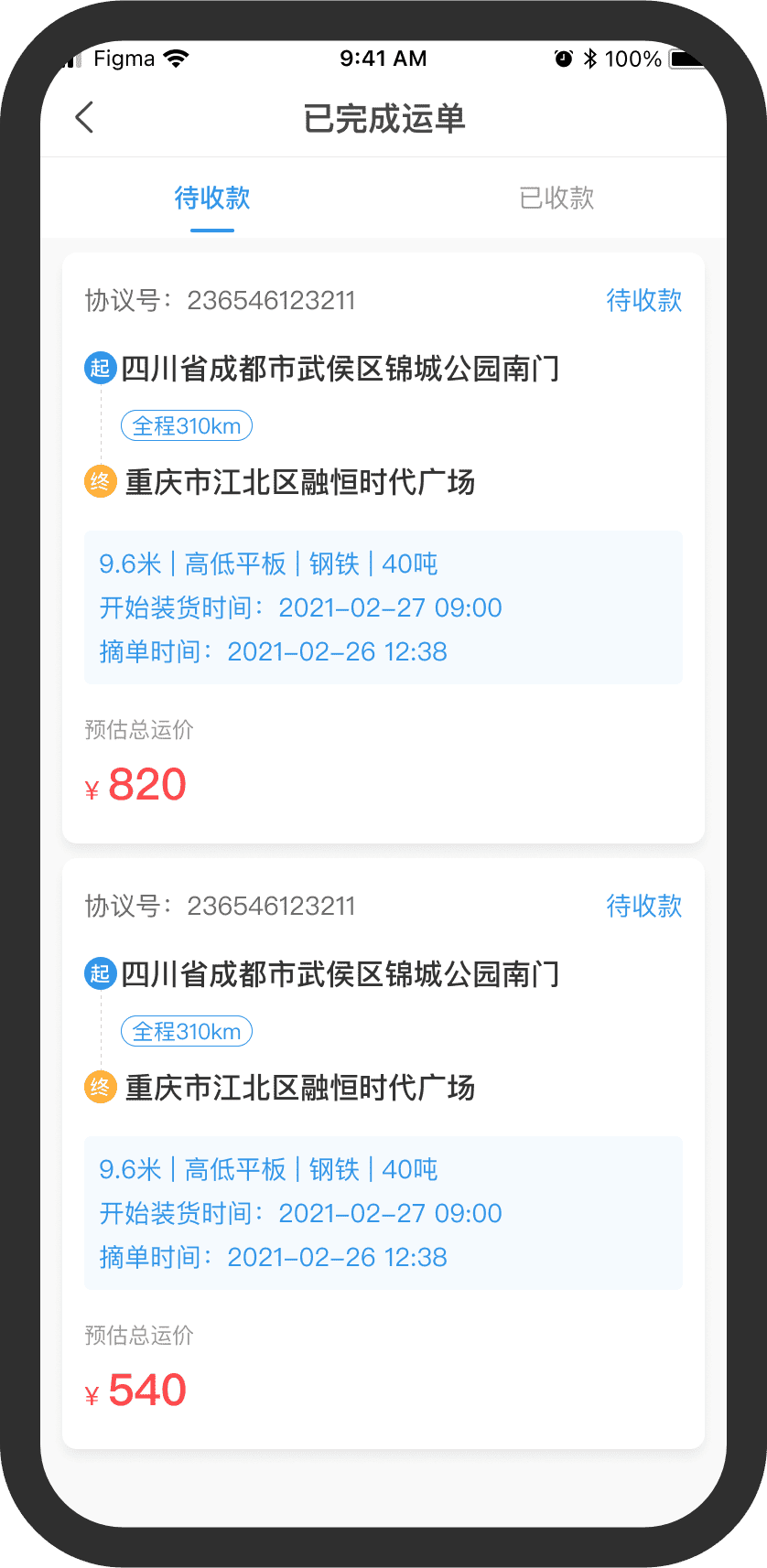Open the waybill card priced ¥820

(x=383, y=547)
